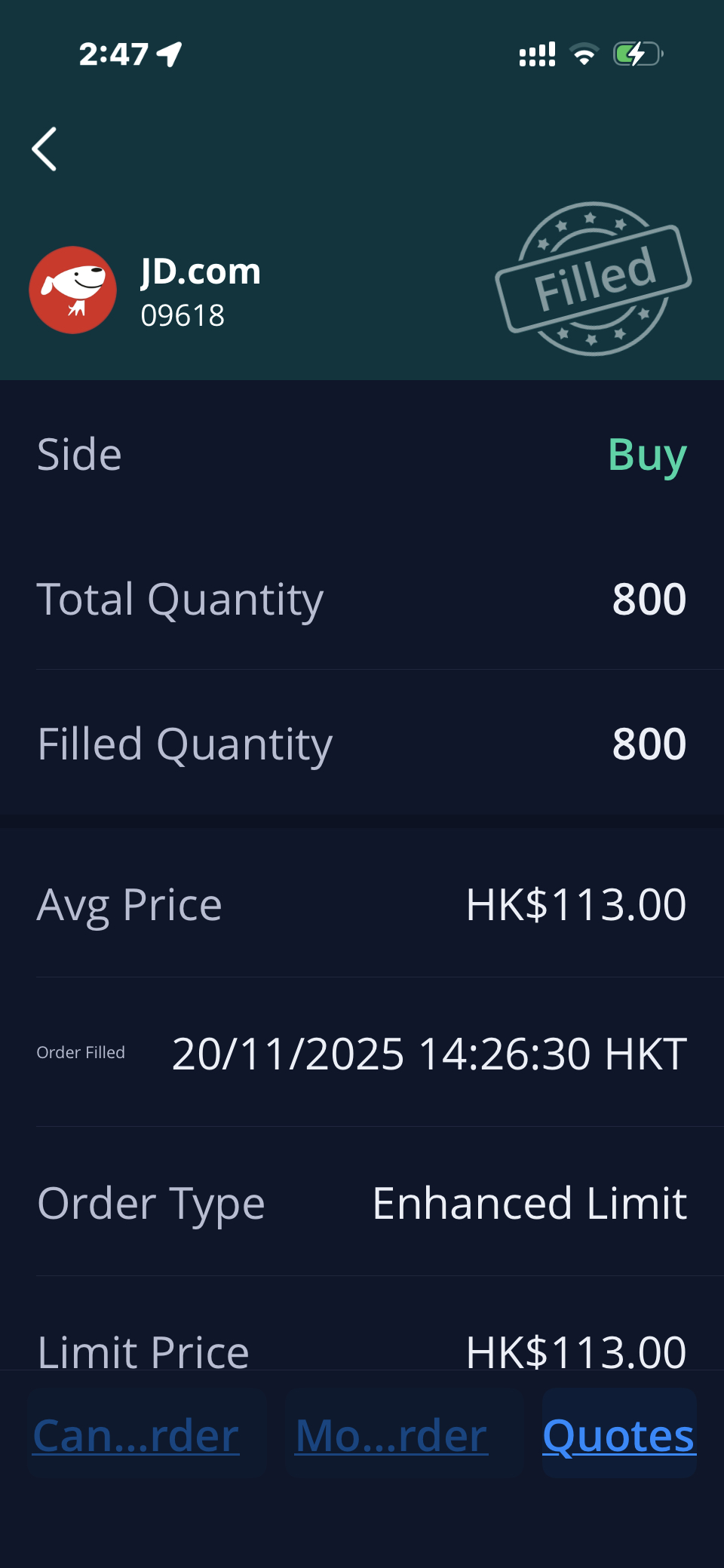Open Quotes for JD.com
This screenshot has height=1568, width=724.
click(619, 1435)
